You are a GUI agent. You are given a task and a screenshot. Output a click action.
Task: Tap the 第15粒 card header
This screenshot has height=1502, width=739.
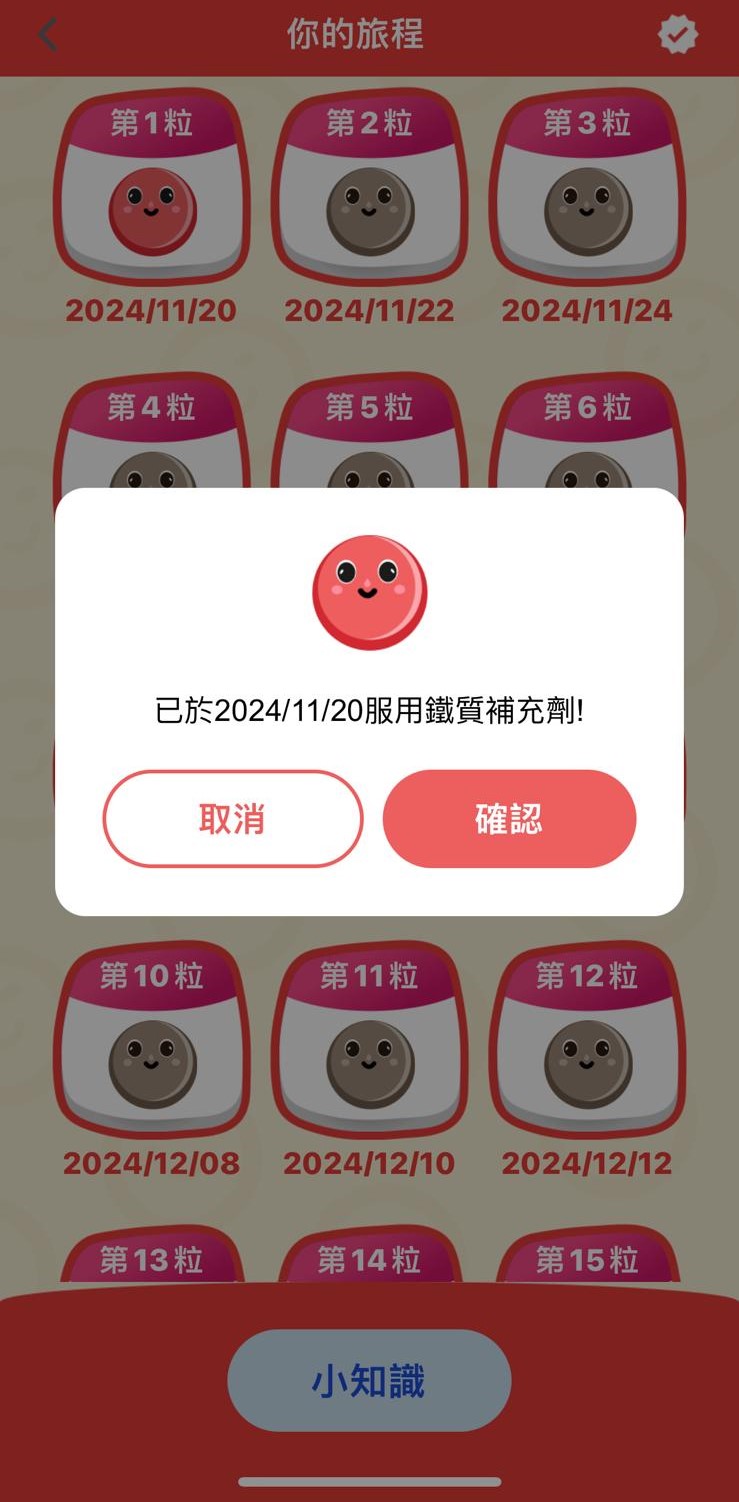click(587, 1258)
